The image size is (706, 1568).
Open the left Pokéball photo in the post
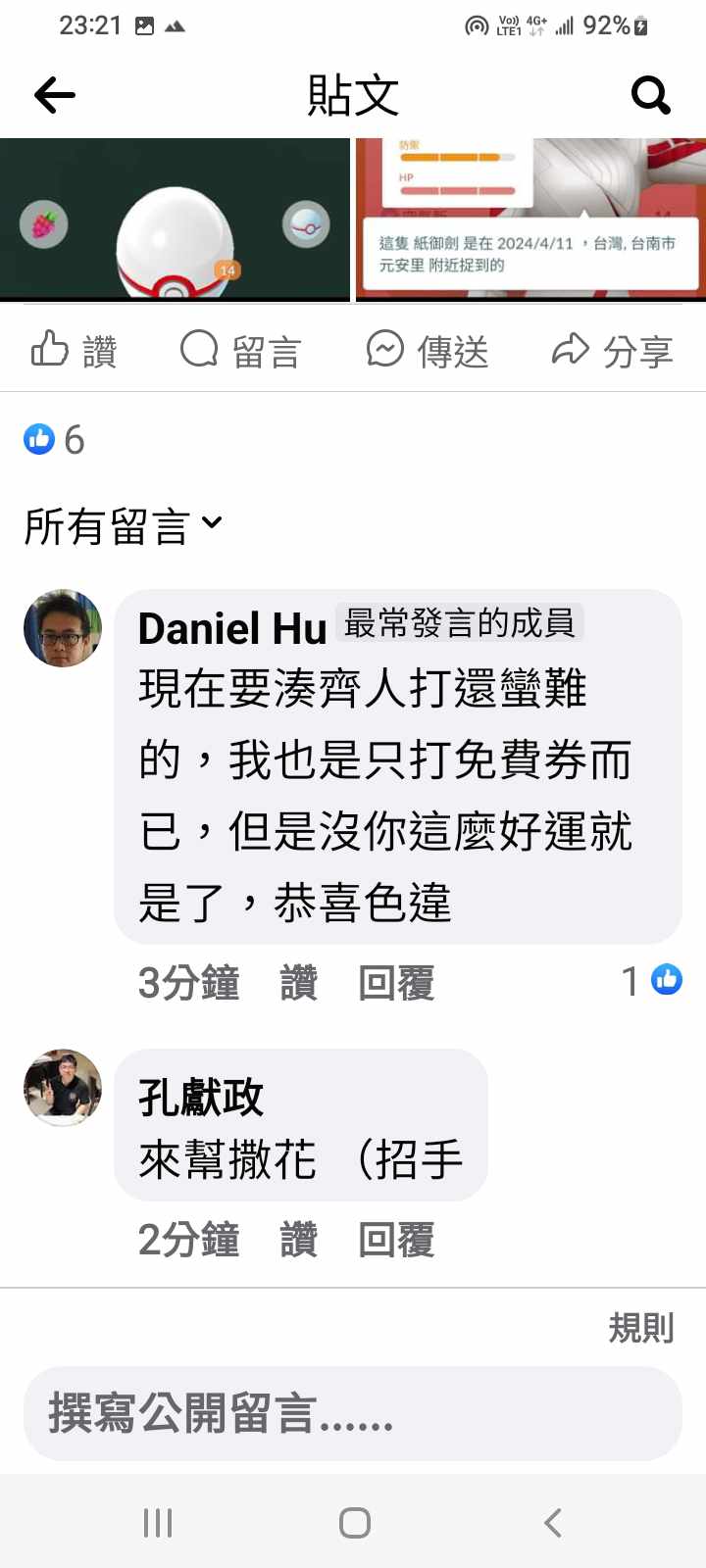click(x=175, y=219)
